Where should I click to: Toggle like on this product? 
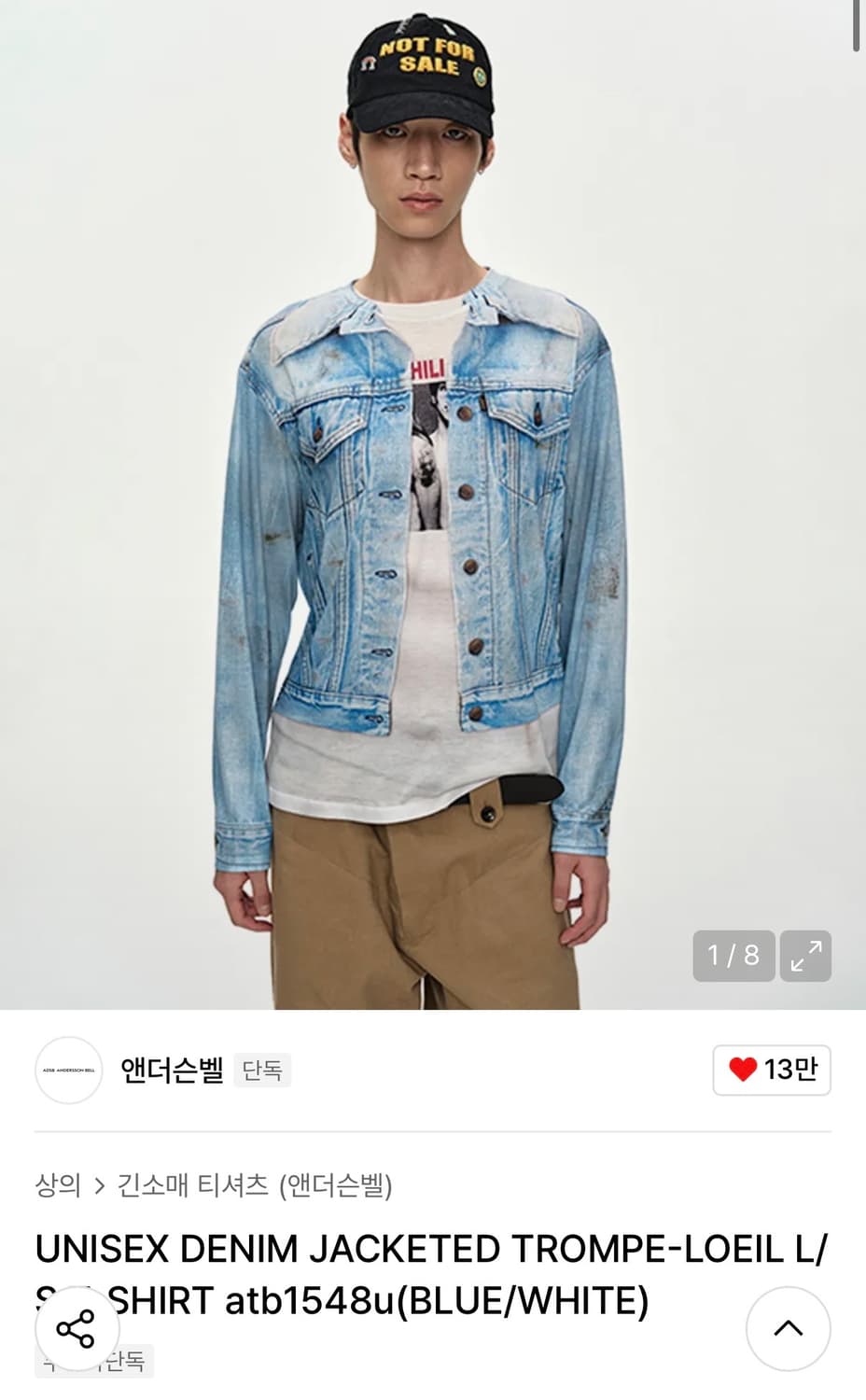tap(771, 1071)
